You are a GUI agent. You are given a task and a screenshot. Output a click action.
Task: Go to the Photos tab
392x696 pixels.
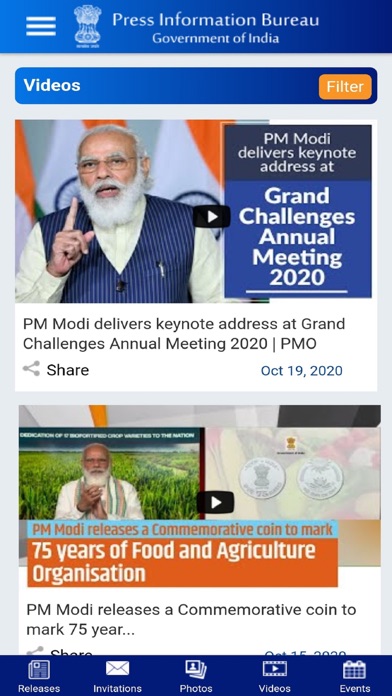[x=196, y=676]
